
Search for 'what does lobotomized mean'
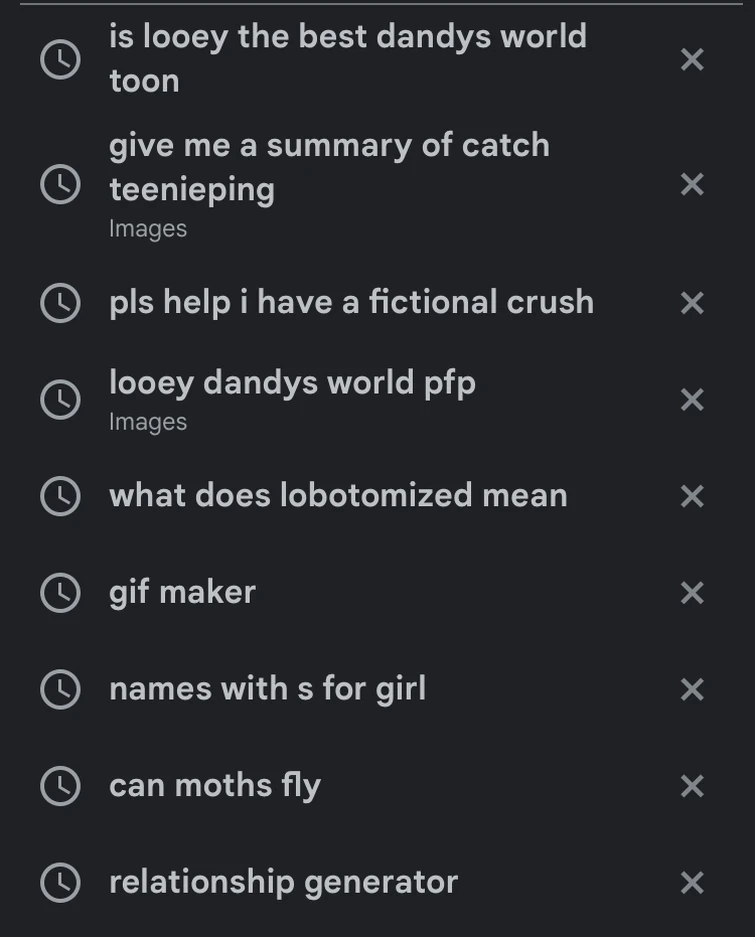pos(337,494)
